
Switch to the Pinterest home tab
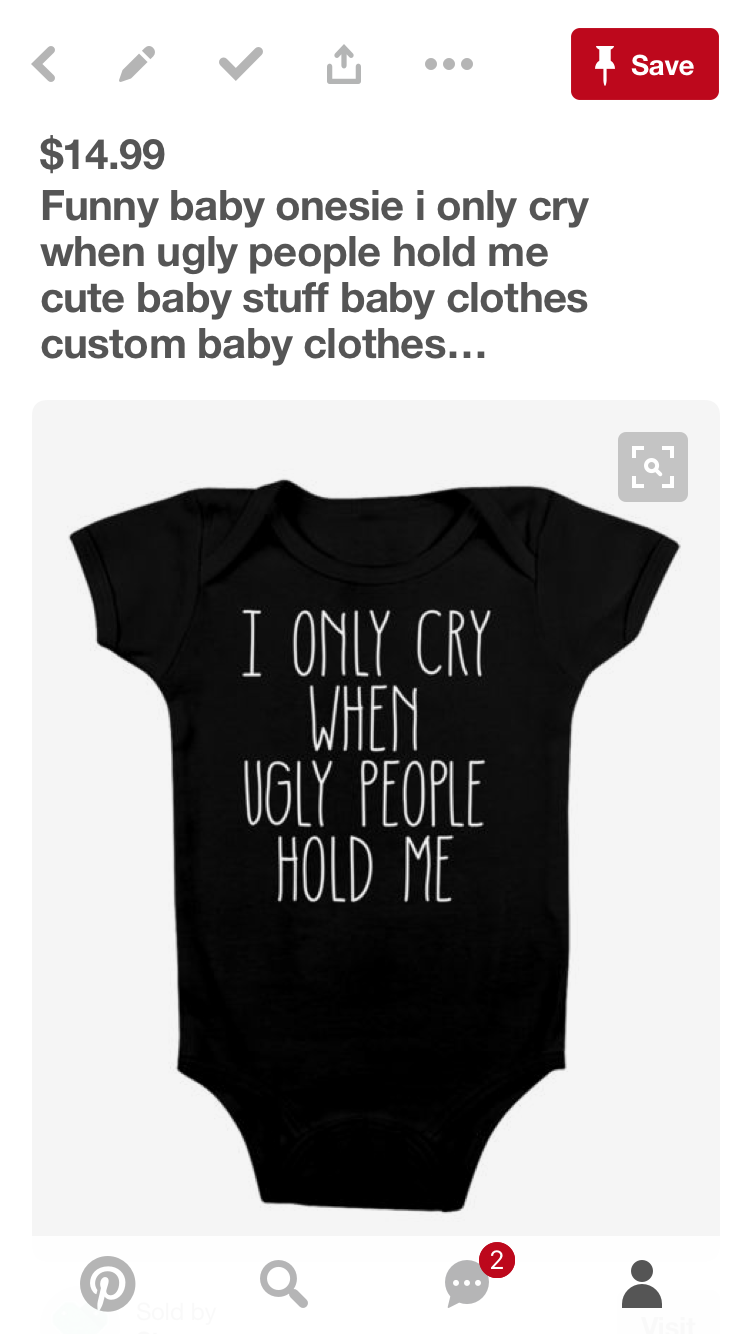(108, 1283)
